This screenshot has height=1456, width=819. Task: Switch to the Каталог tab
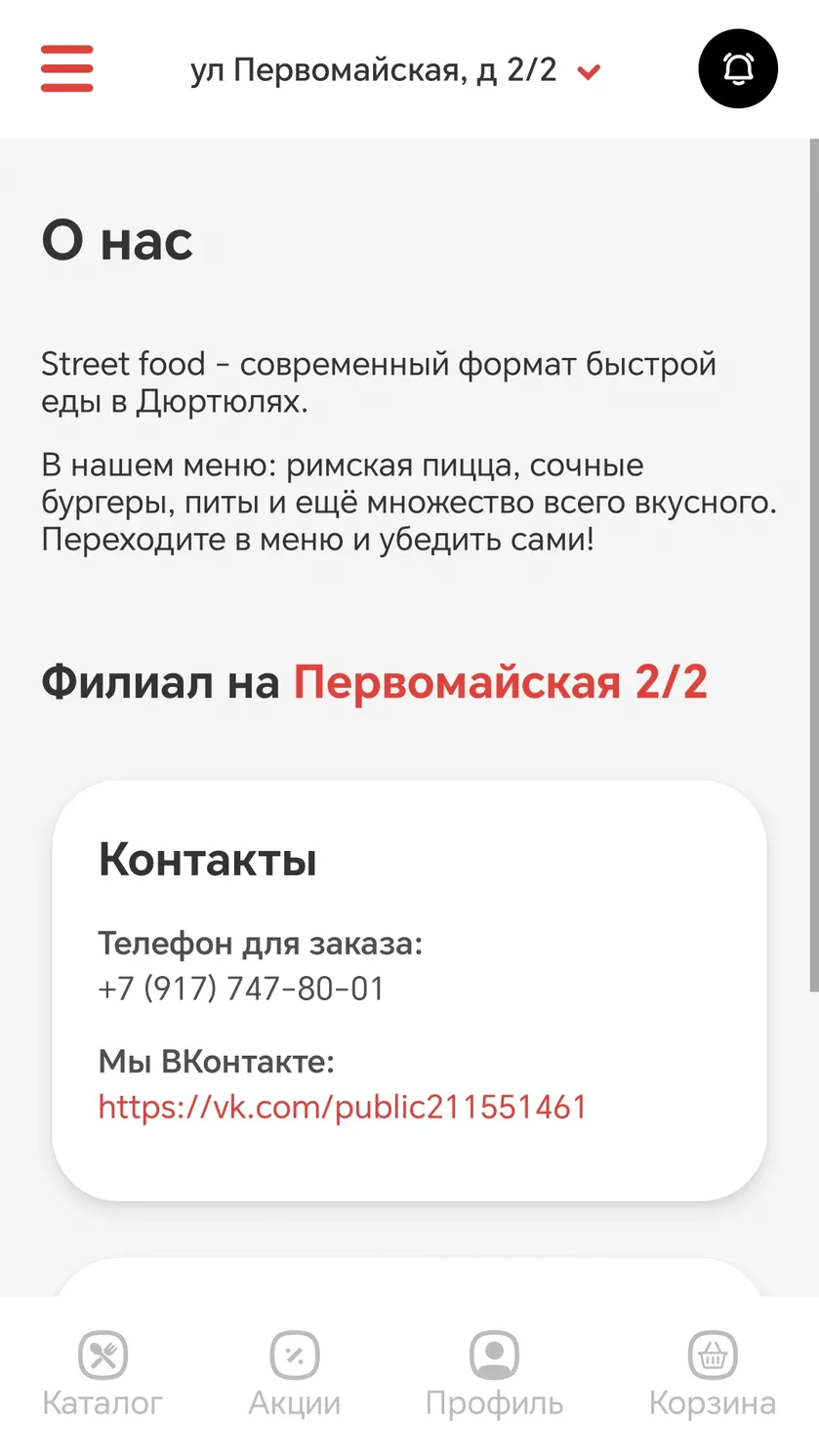pyautogui.click(x=102, y=1376)
